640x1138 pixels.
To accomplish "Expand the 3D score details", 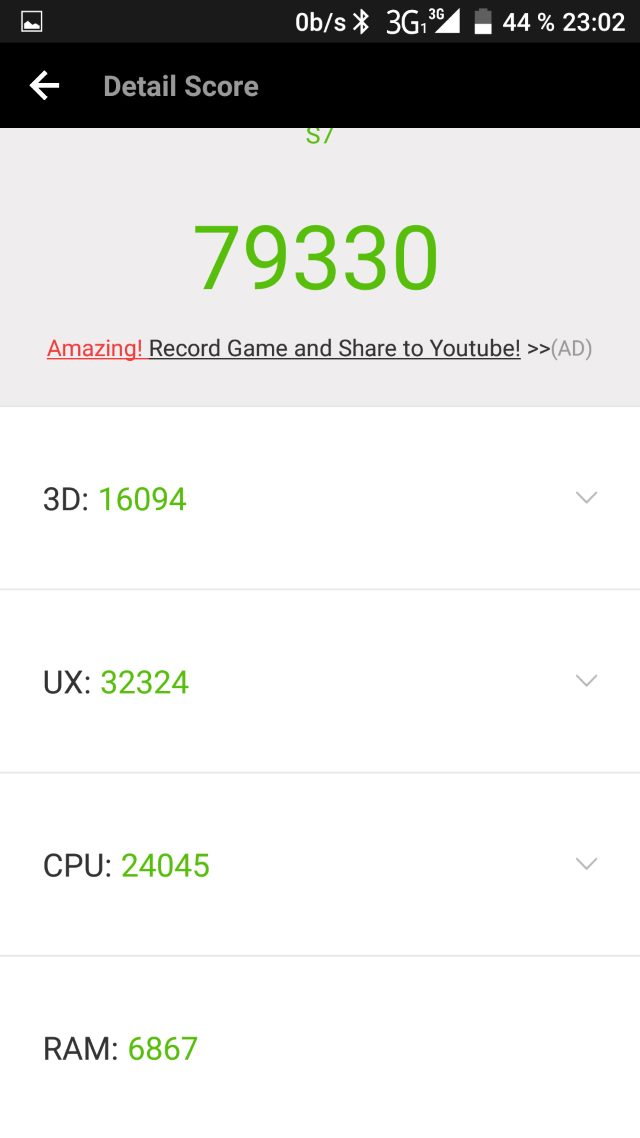I will [x=586, y=498].
